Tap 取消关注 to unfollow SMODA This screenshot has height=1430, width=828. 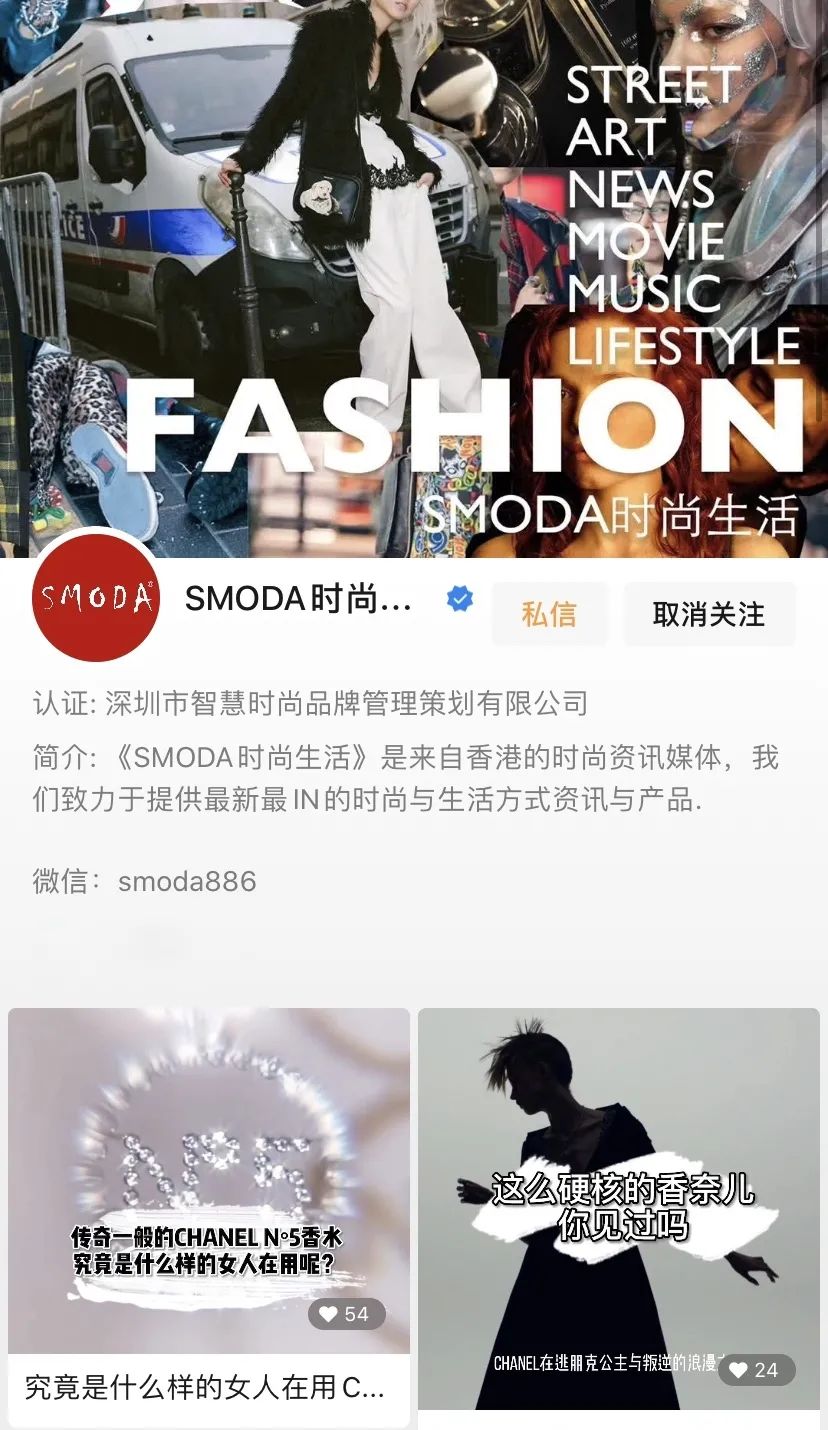709,614
